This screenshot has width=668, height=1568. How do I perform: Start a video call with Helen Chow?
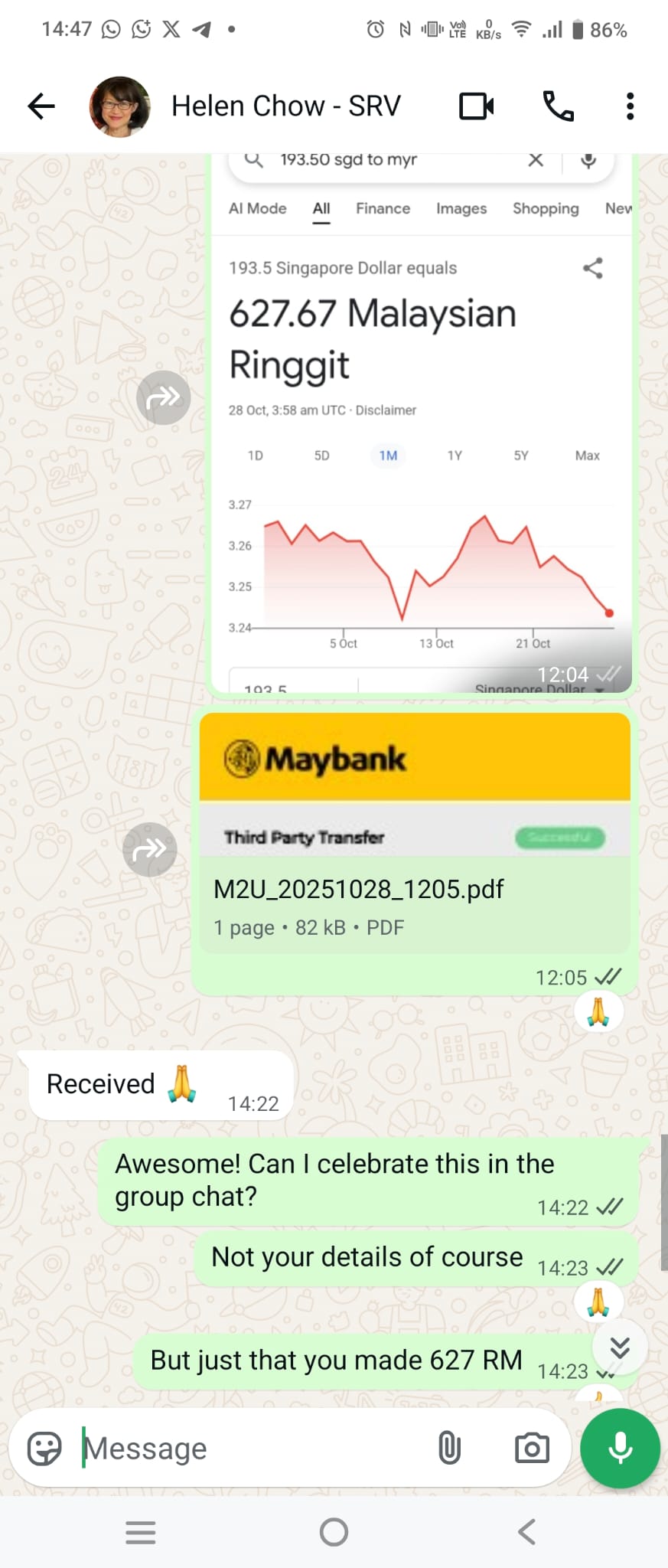point(476,106)
